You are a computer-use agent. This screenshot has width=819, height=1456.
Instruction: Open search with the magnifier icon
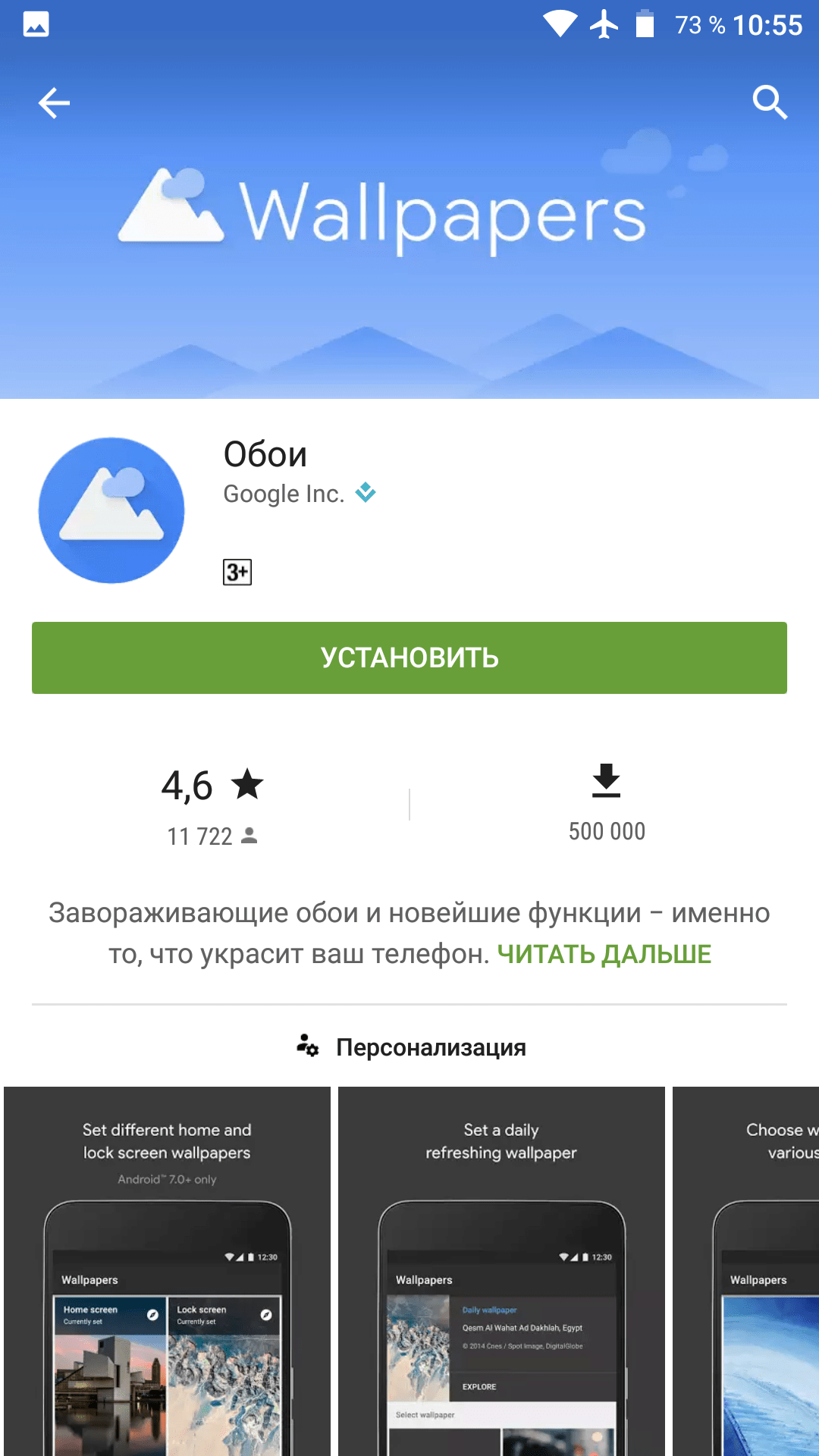point(770,102)
